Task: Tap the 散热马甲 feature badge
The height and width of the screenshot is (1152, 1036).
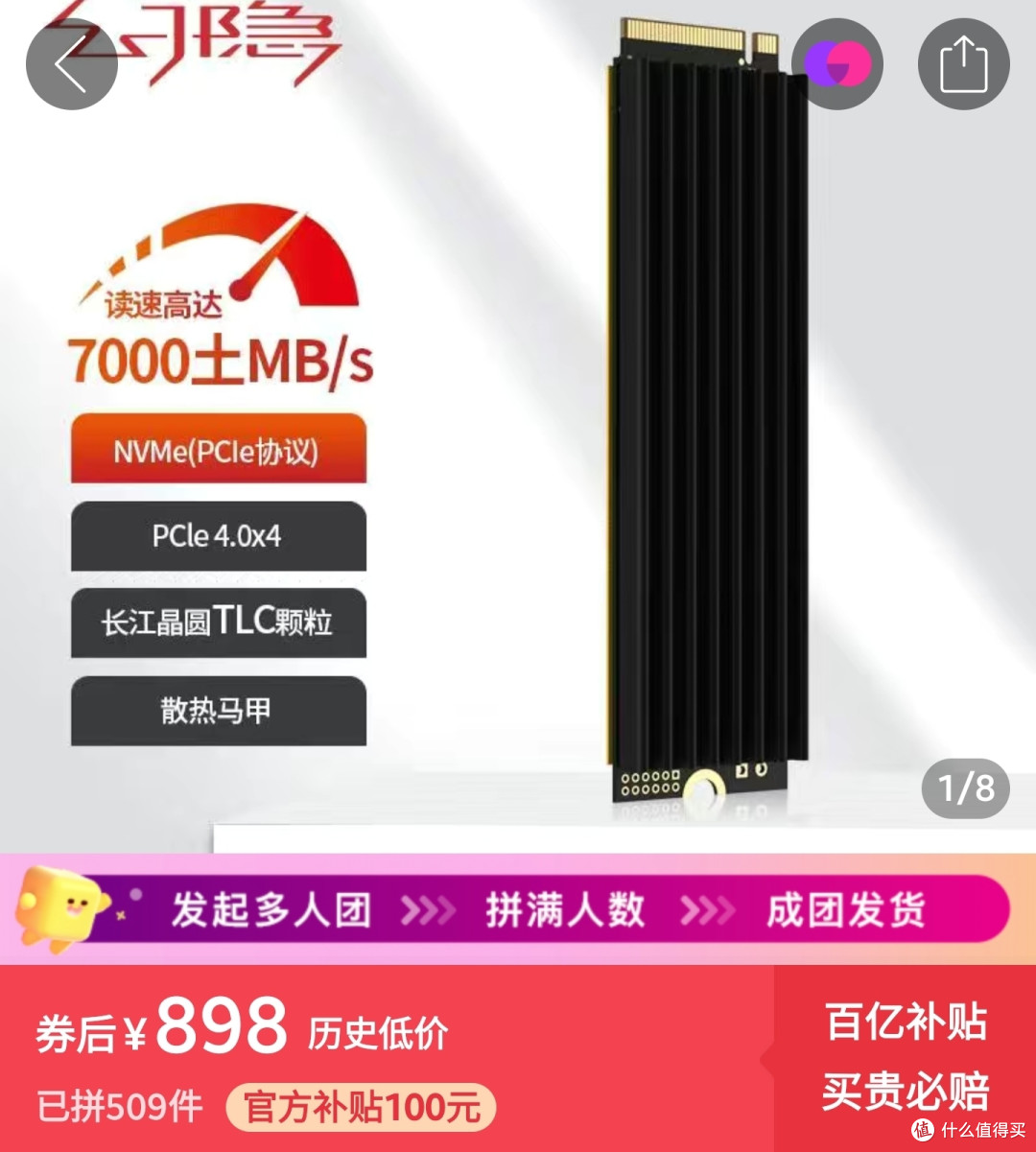Action: [218, 711]
